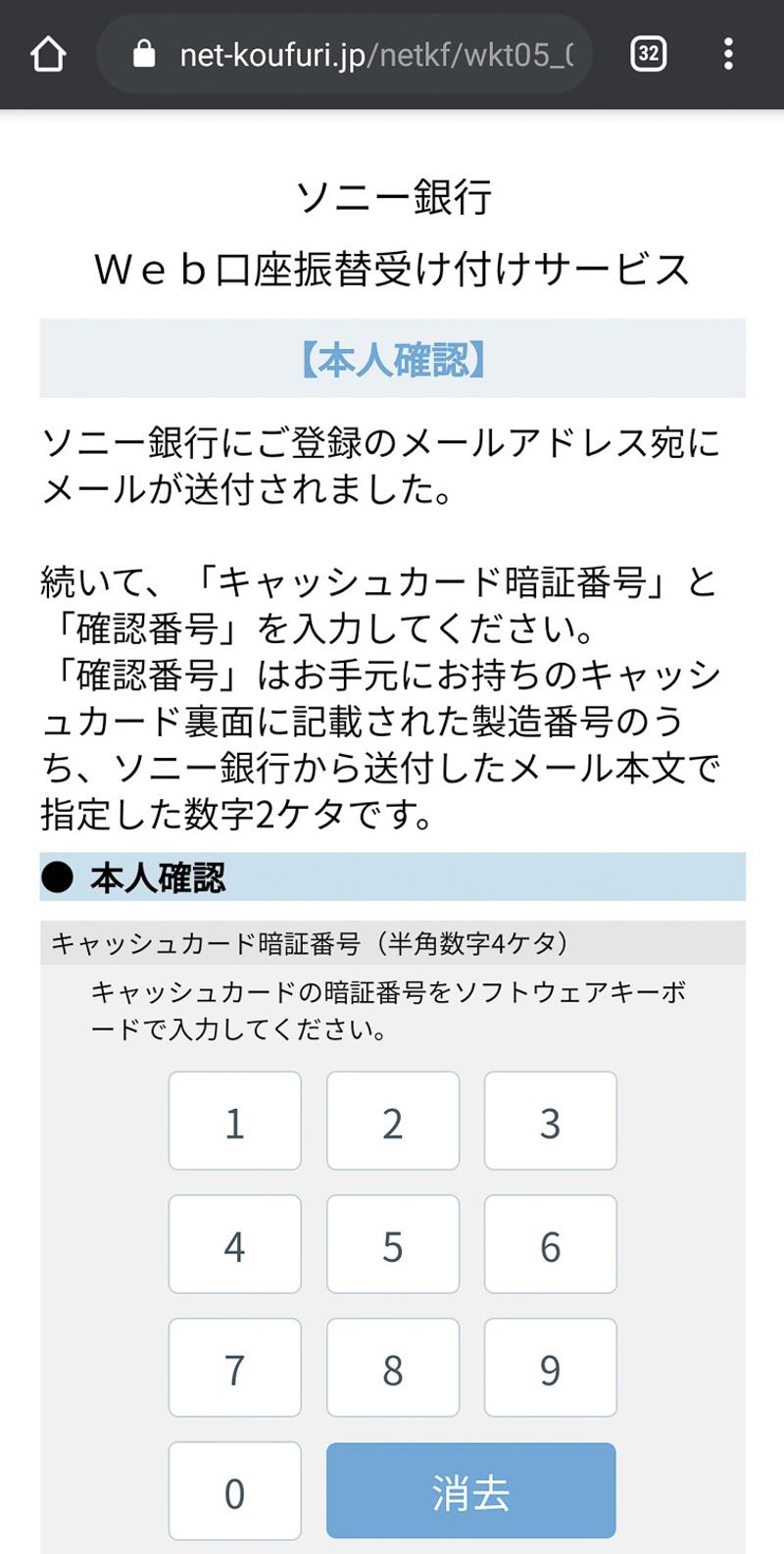
Task: Open the tab switcher showing 32 tabs
Action: pyautogui.click(x=649, y=54)
